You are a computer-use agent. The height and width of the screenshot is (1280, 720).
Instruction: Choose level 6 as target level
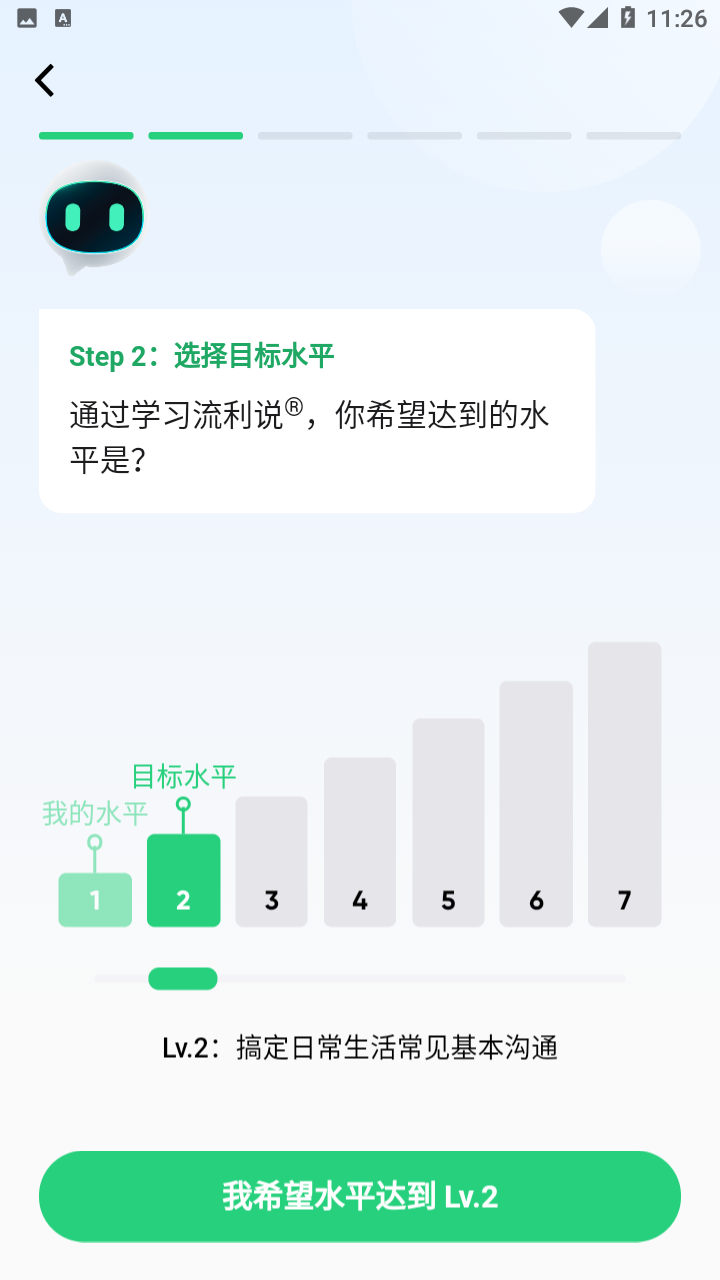536,804
